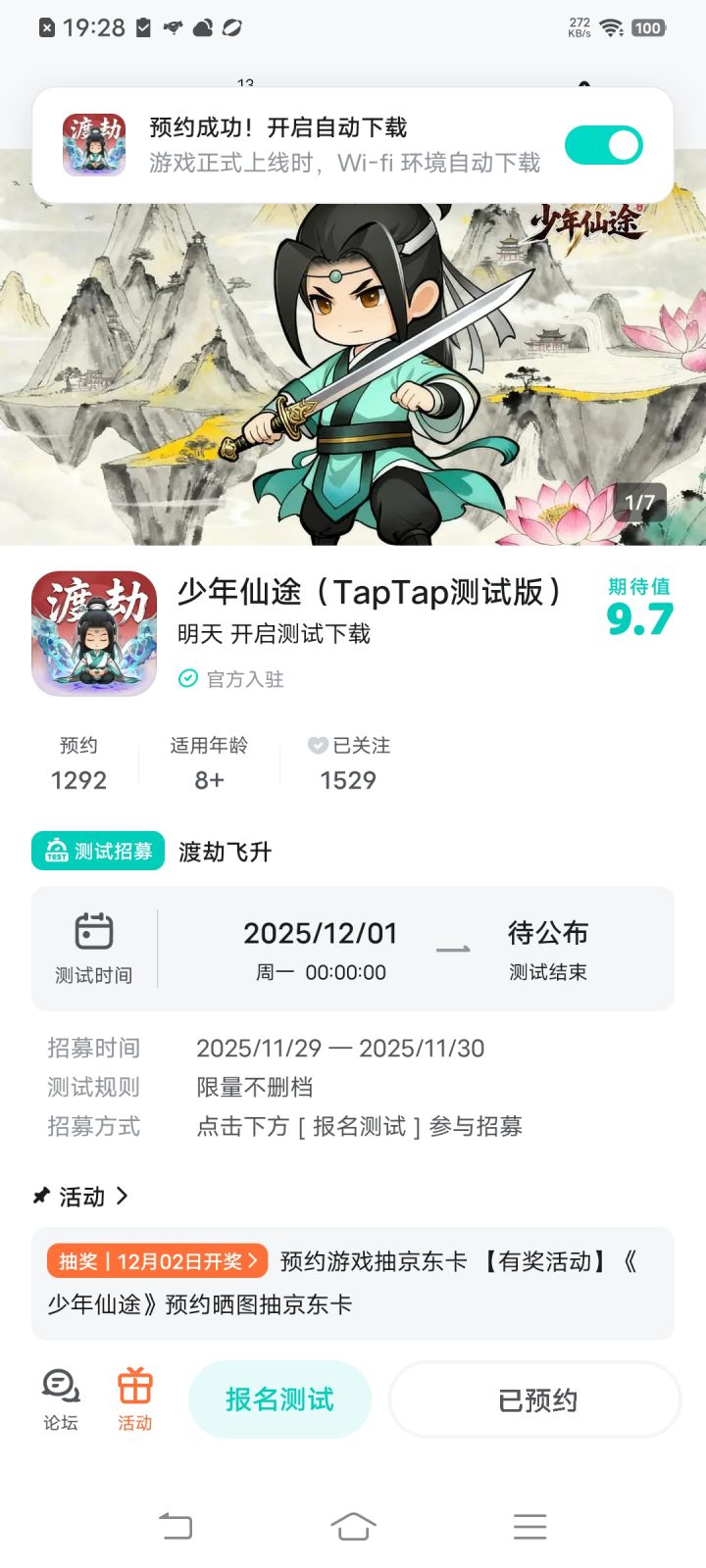
Task: Expand the 活动 section via its chevron
Action: [124, 1196]
